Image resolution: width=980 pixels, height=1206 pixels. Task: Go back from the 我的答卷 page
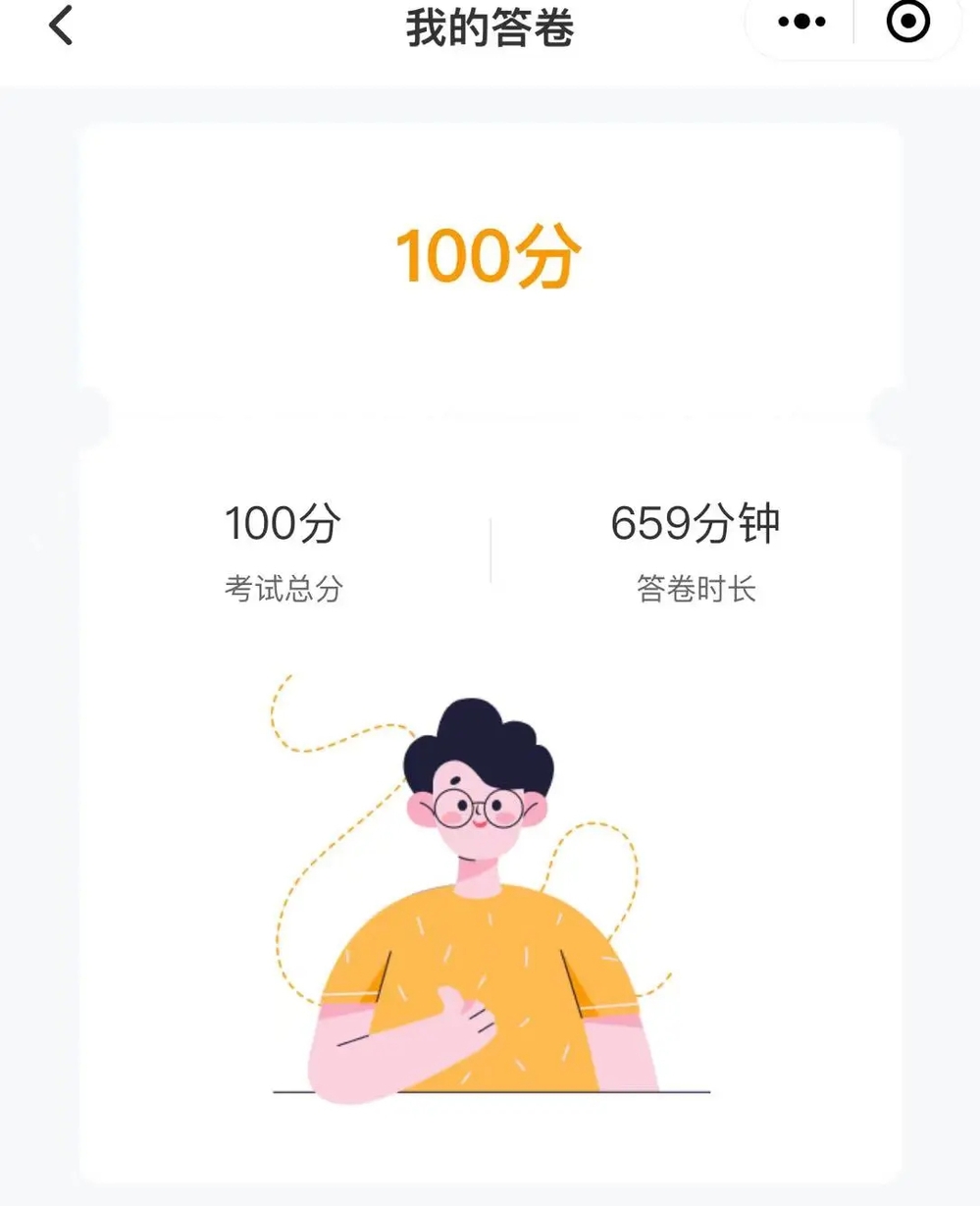(61, 26)
